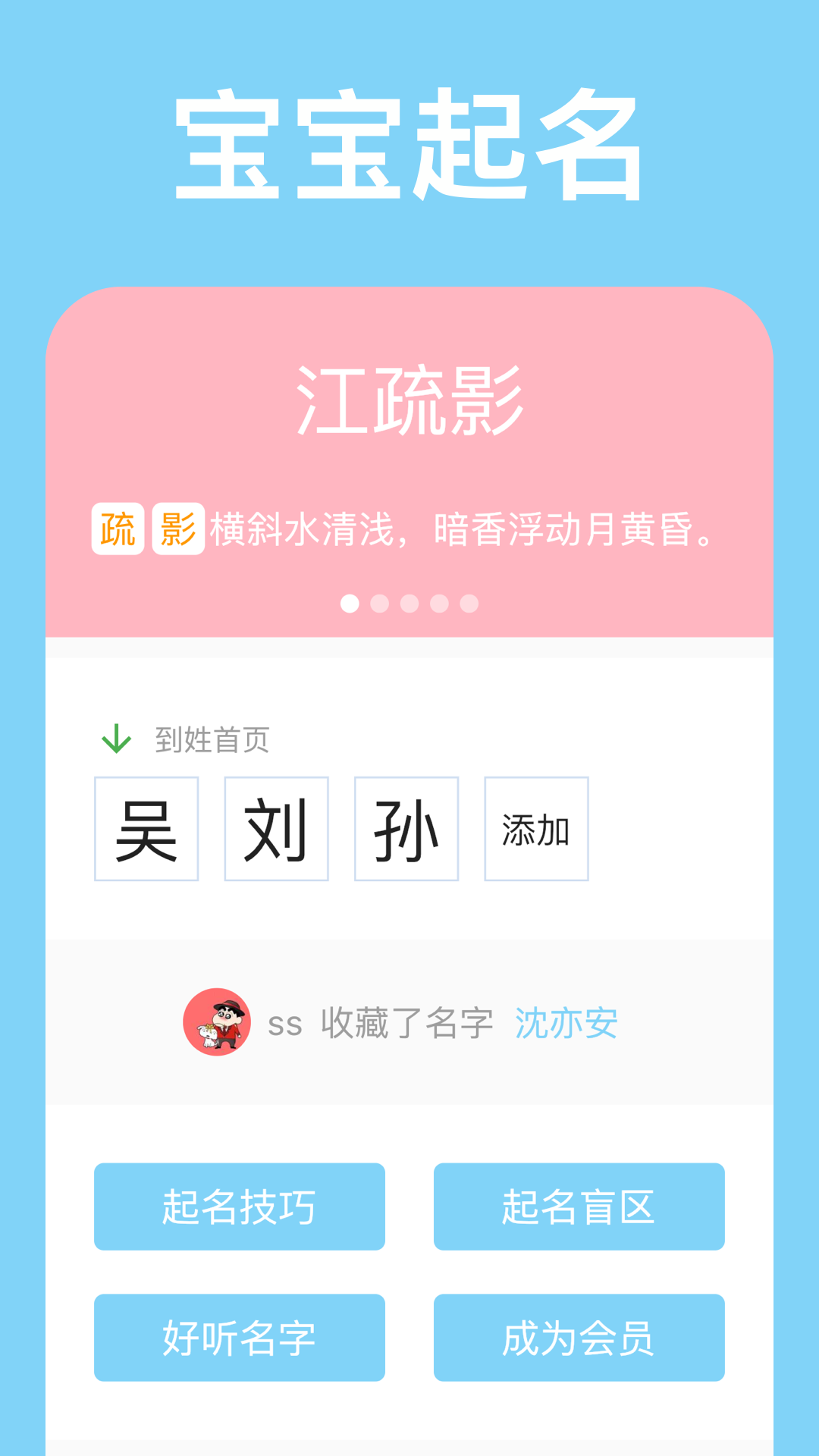Select surname tile 刘
This screenshot has height=1456, width=819.
point(276,829)
